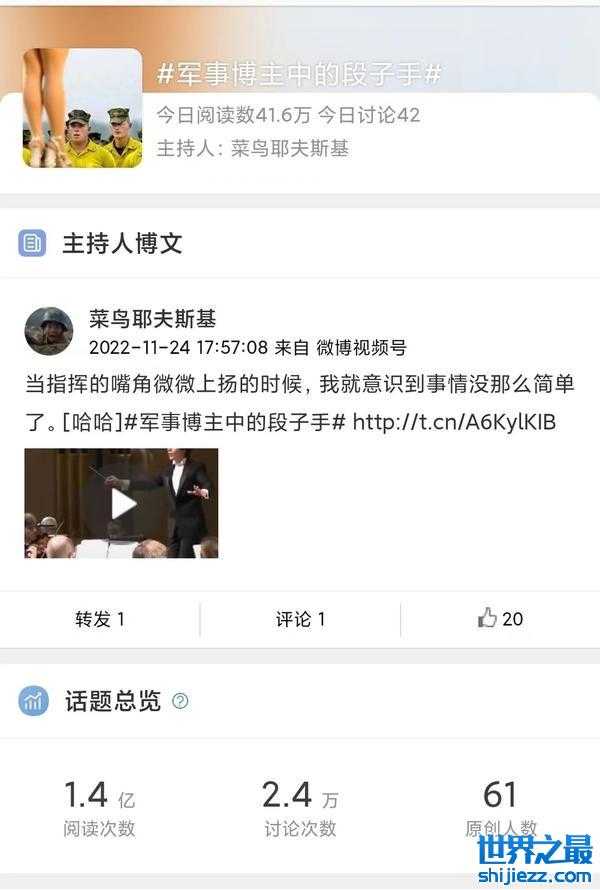Screen dimensions: 600x890
Task: Open comments via 评论 1
Action: click(x=300, y=619)
